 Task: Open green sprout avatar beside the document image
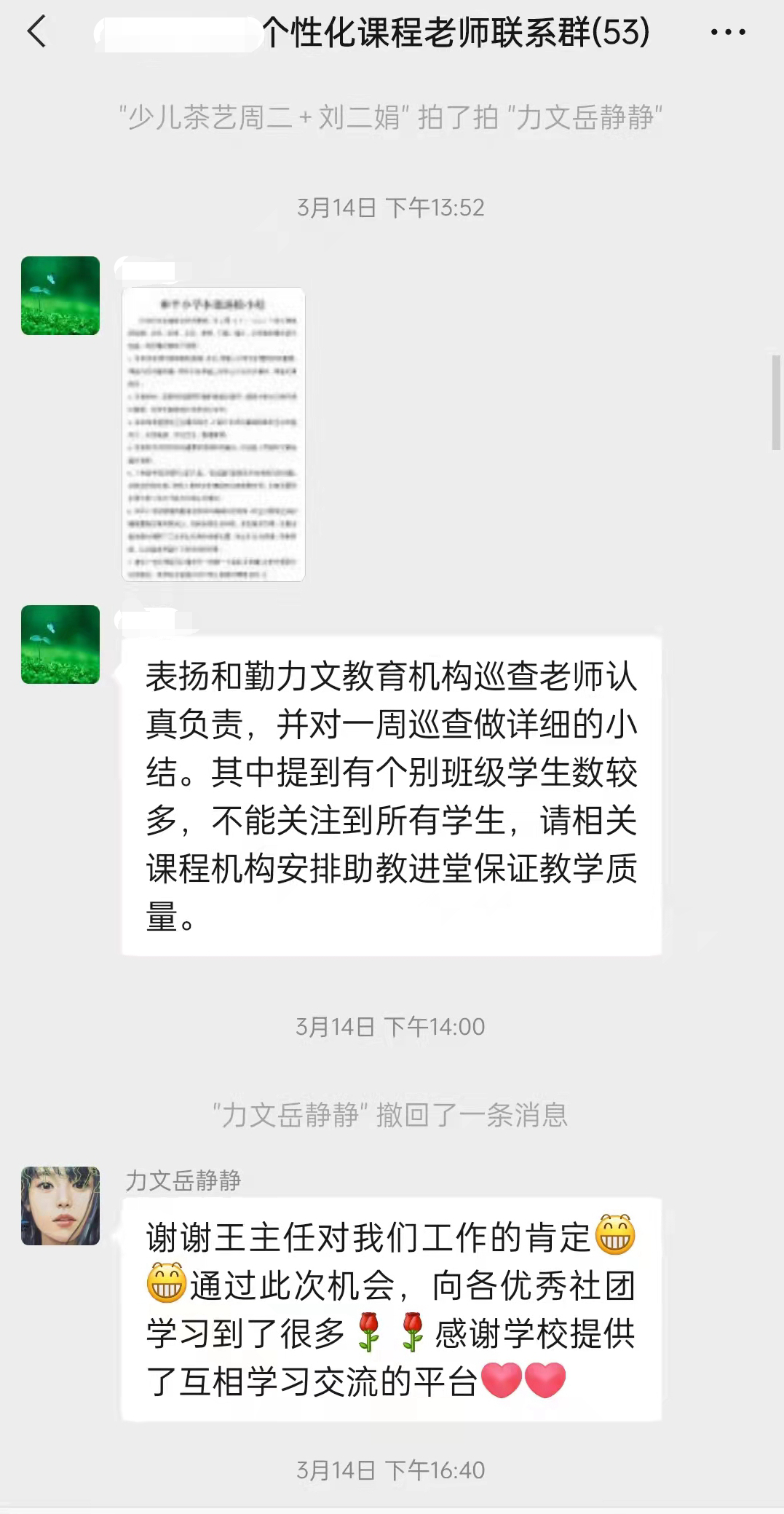point(60,296)
